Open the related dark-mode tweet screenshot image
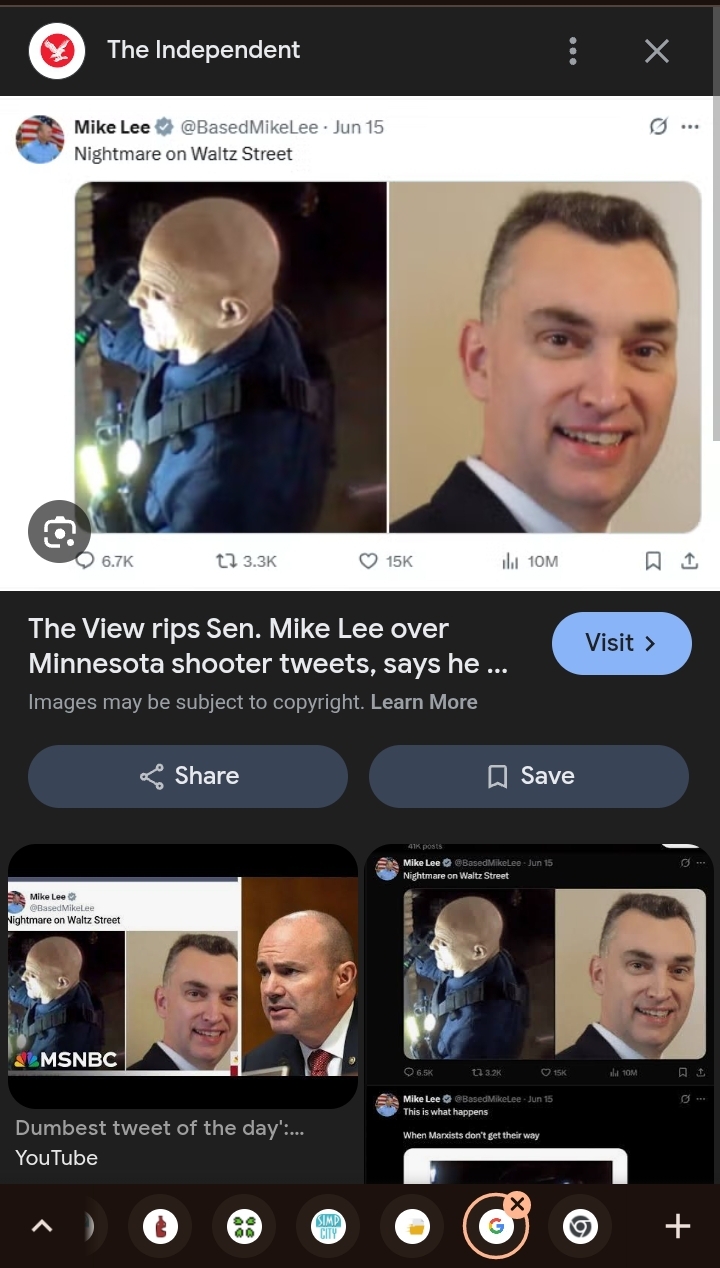 pos(541,1010)
